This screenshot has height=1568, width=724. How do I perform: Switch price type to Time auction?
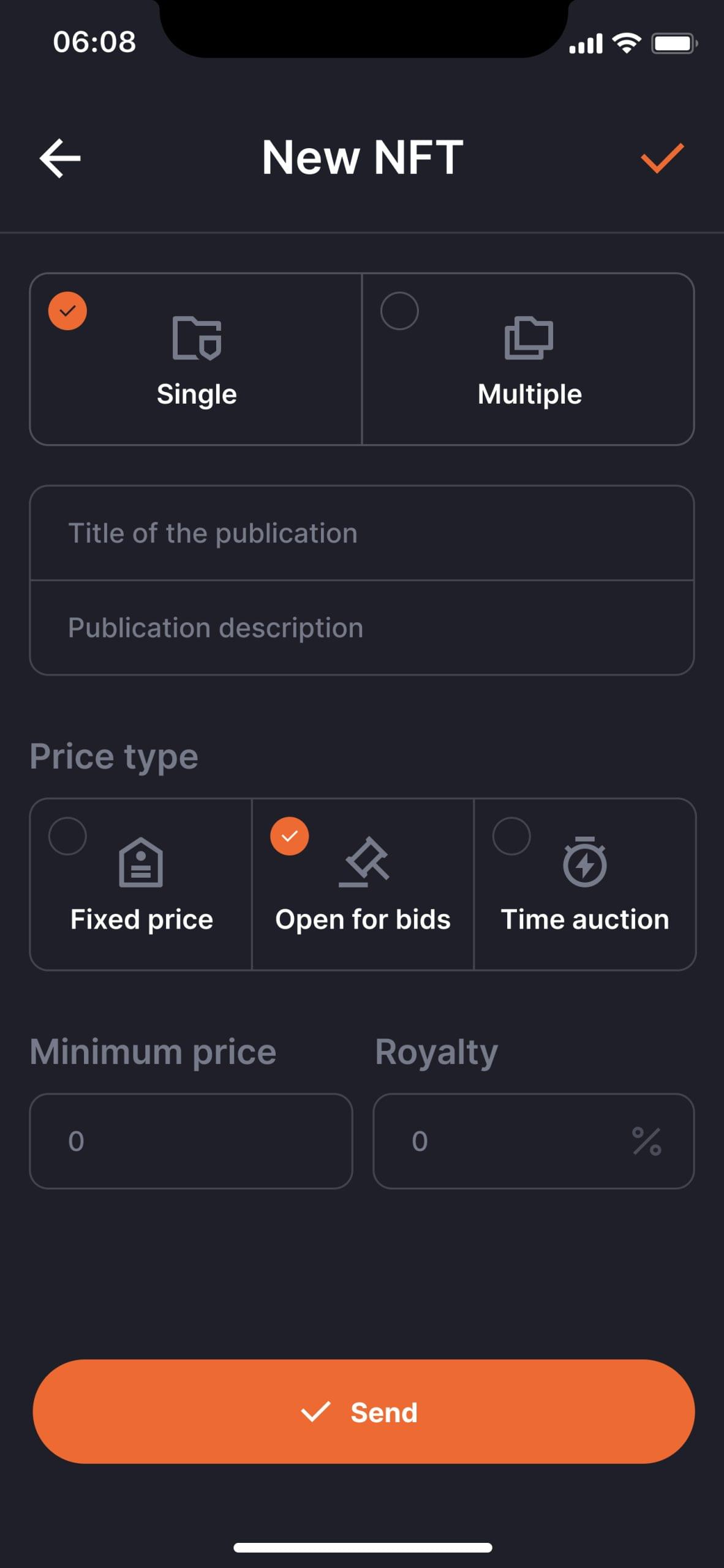(x=584, y=884)
